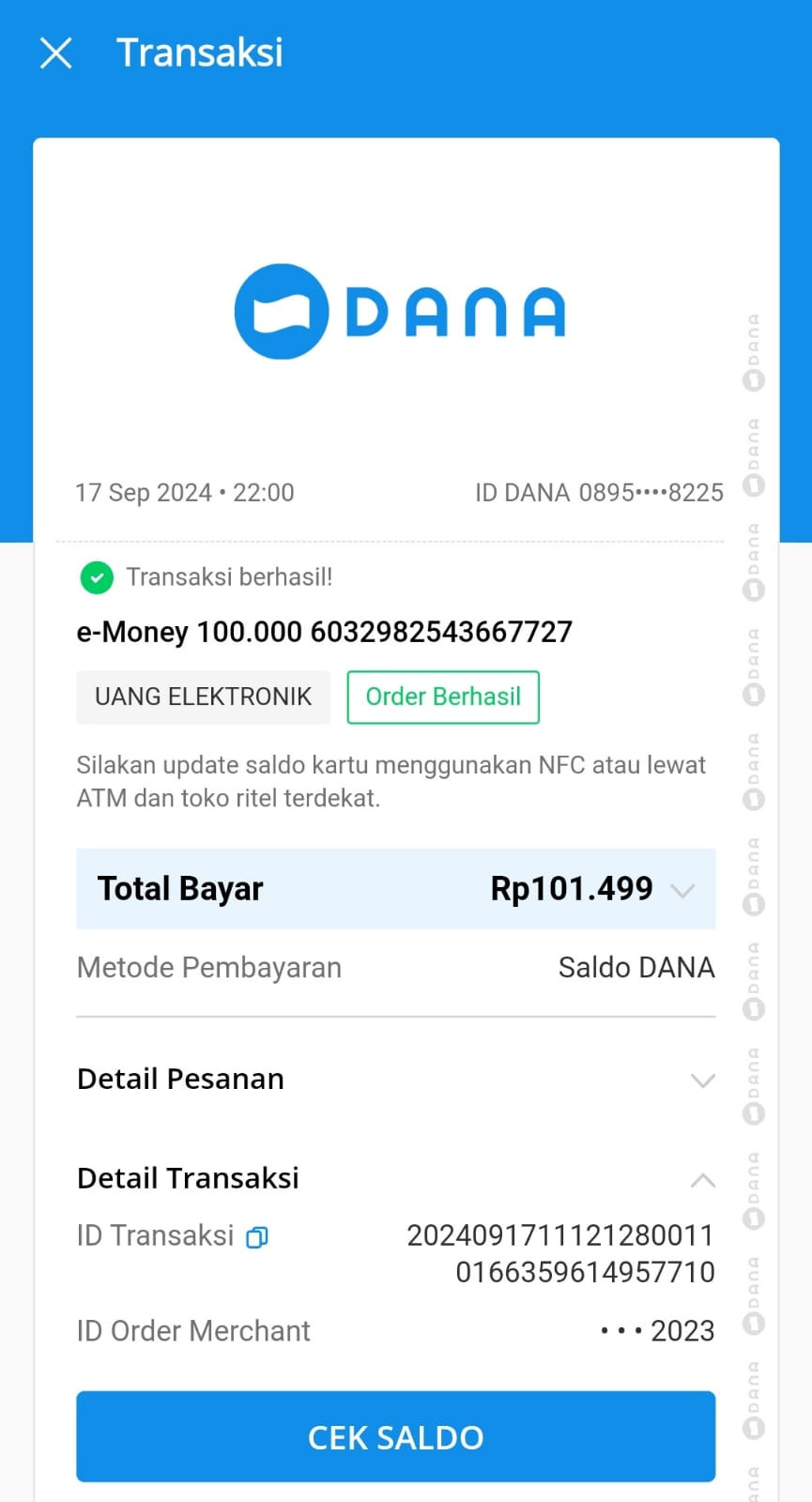Close the Transaksi screen
The image size is (812, 1502).
tap(56, 54)
